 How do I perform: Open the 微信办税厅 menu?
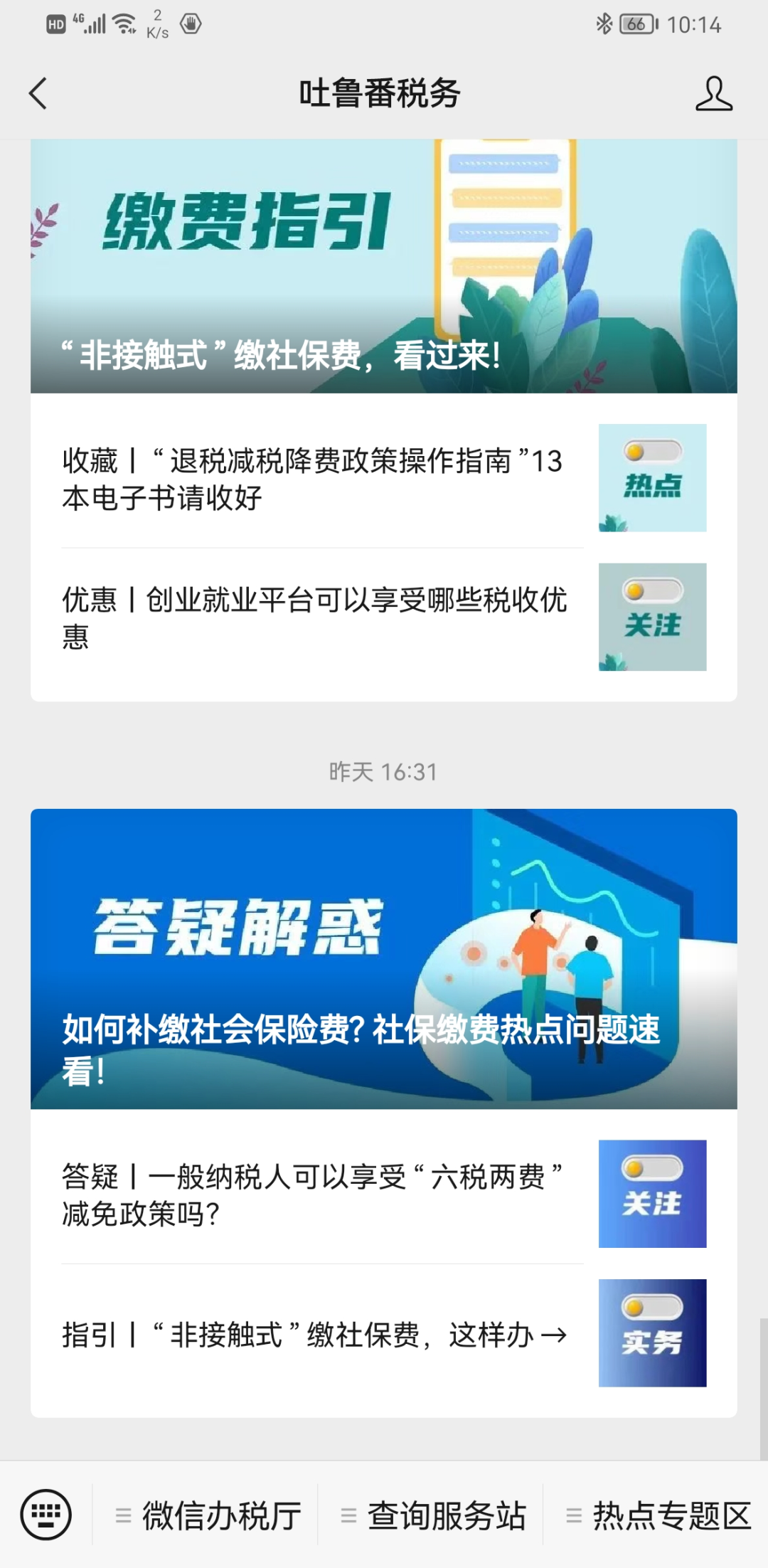pyautogui.click(x=208, y=1515)
